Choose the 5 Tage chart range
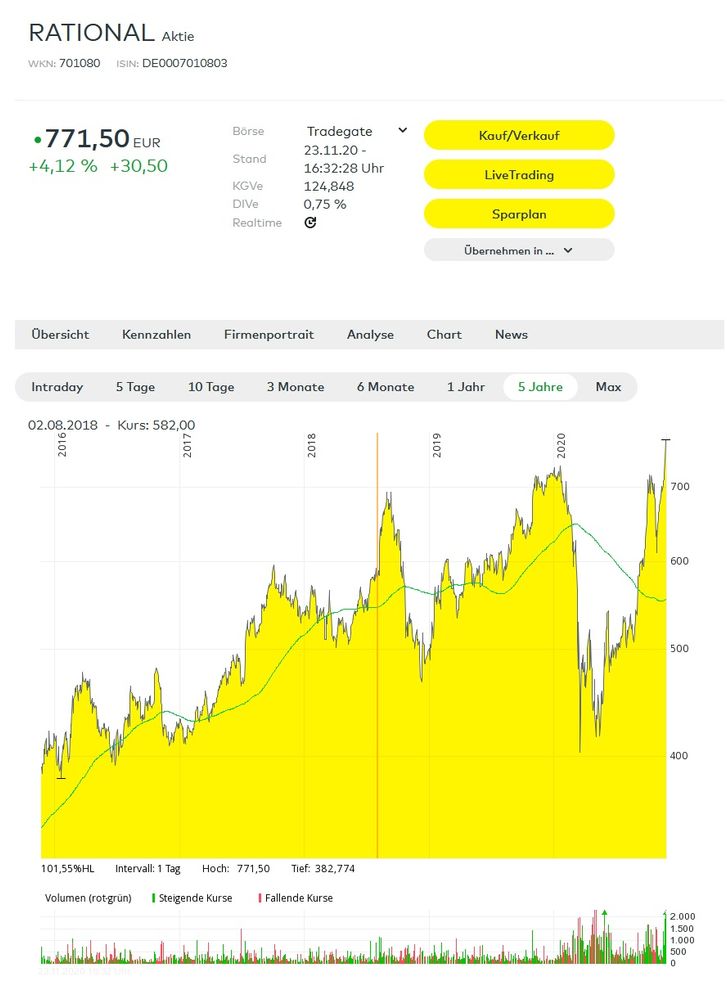Image resolution: width=727 pixels, height=999 pixels. tap(135, 387)
